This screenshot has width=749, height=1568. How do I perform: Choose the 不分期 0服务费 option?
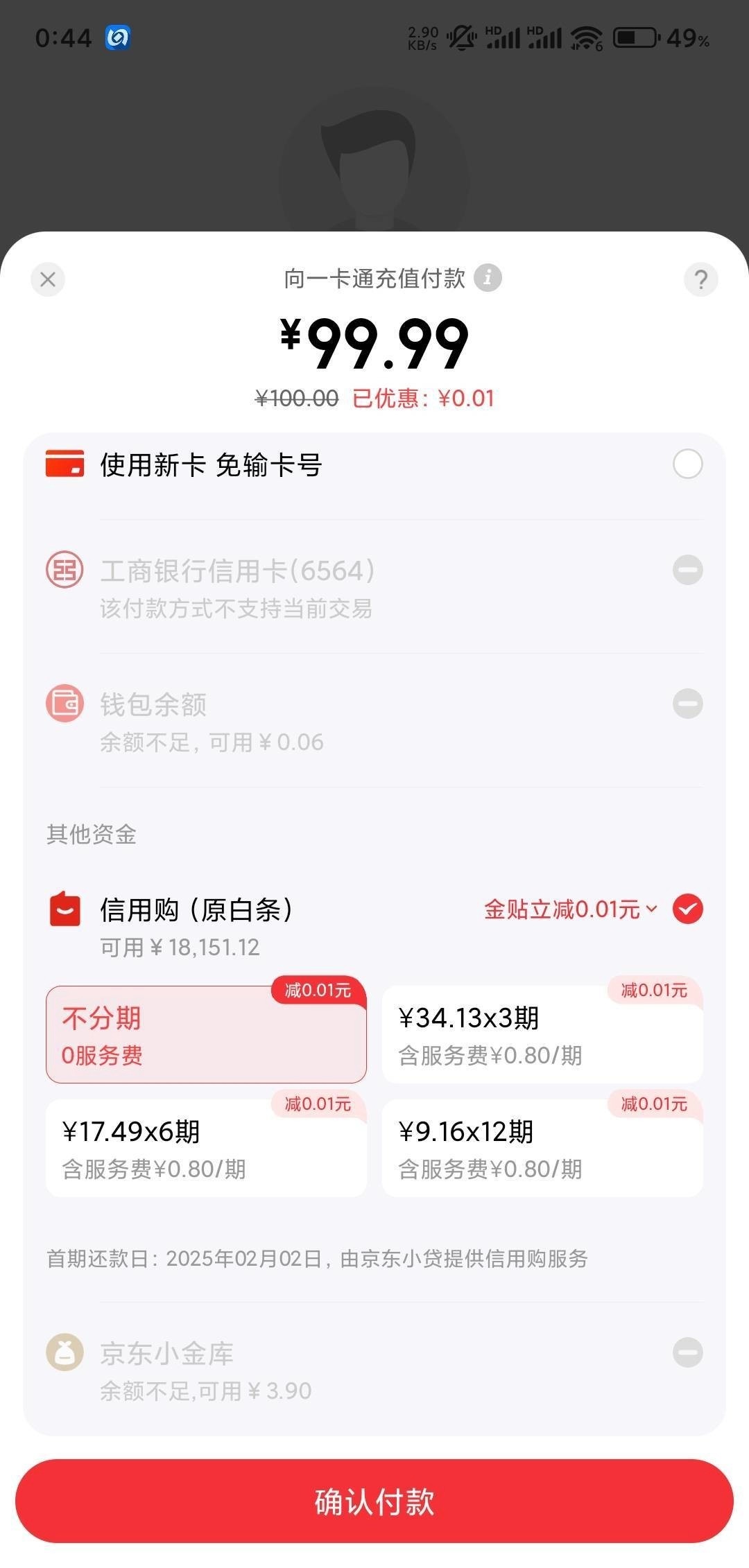(x=206, y=1034)
